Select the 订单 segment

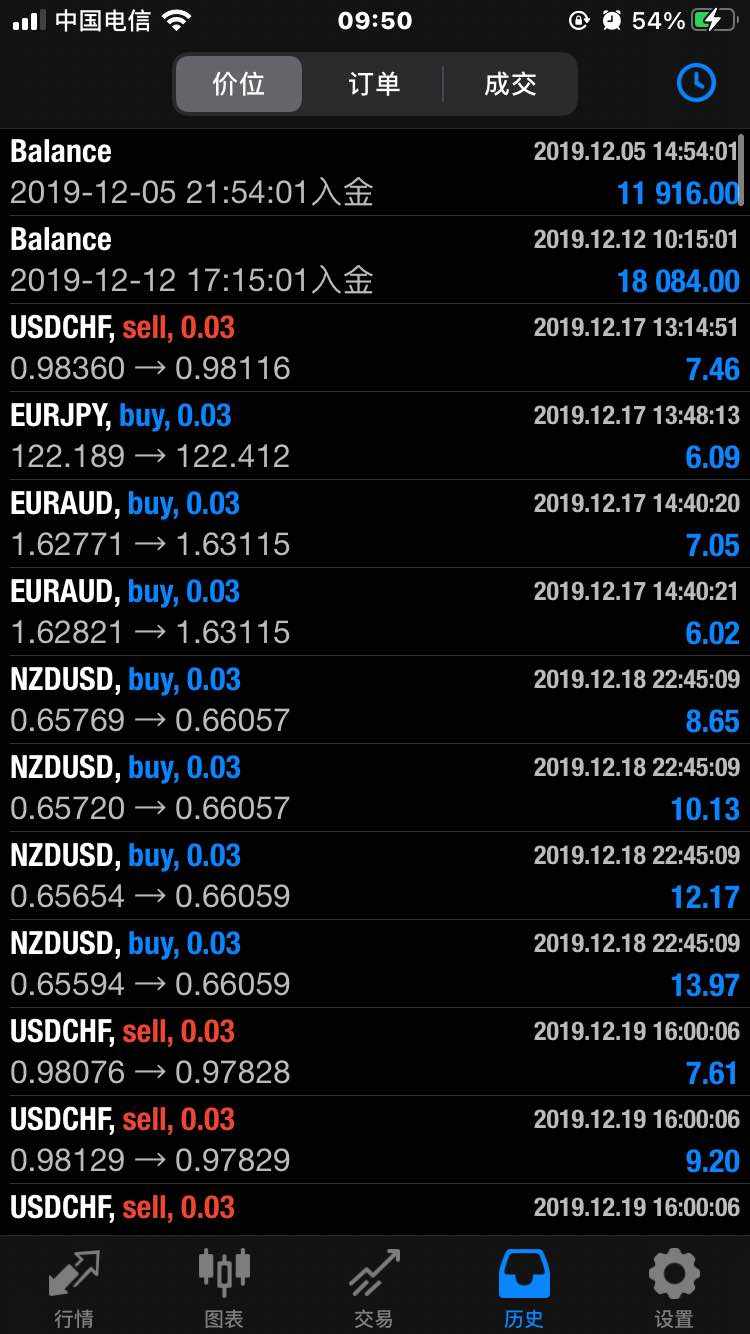(x=374, y=84)
